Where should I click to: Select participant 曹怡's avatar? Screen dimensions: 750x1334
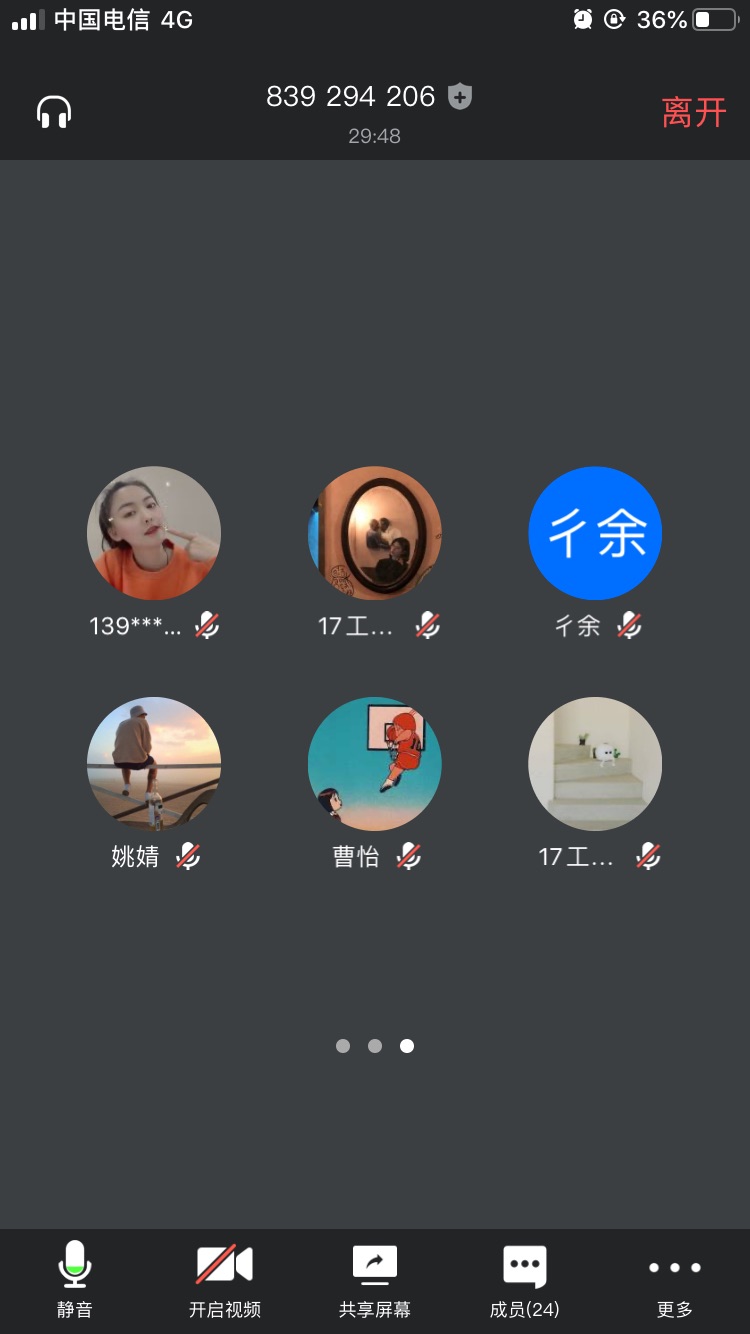click(x=375, y=763)
